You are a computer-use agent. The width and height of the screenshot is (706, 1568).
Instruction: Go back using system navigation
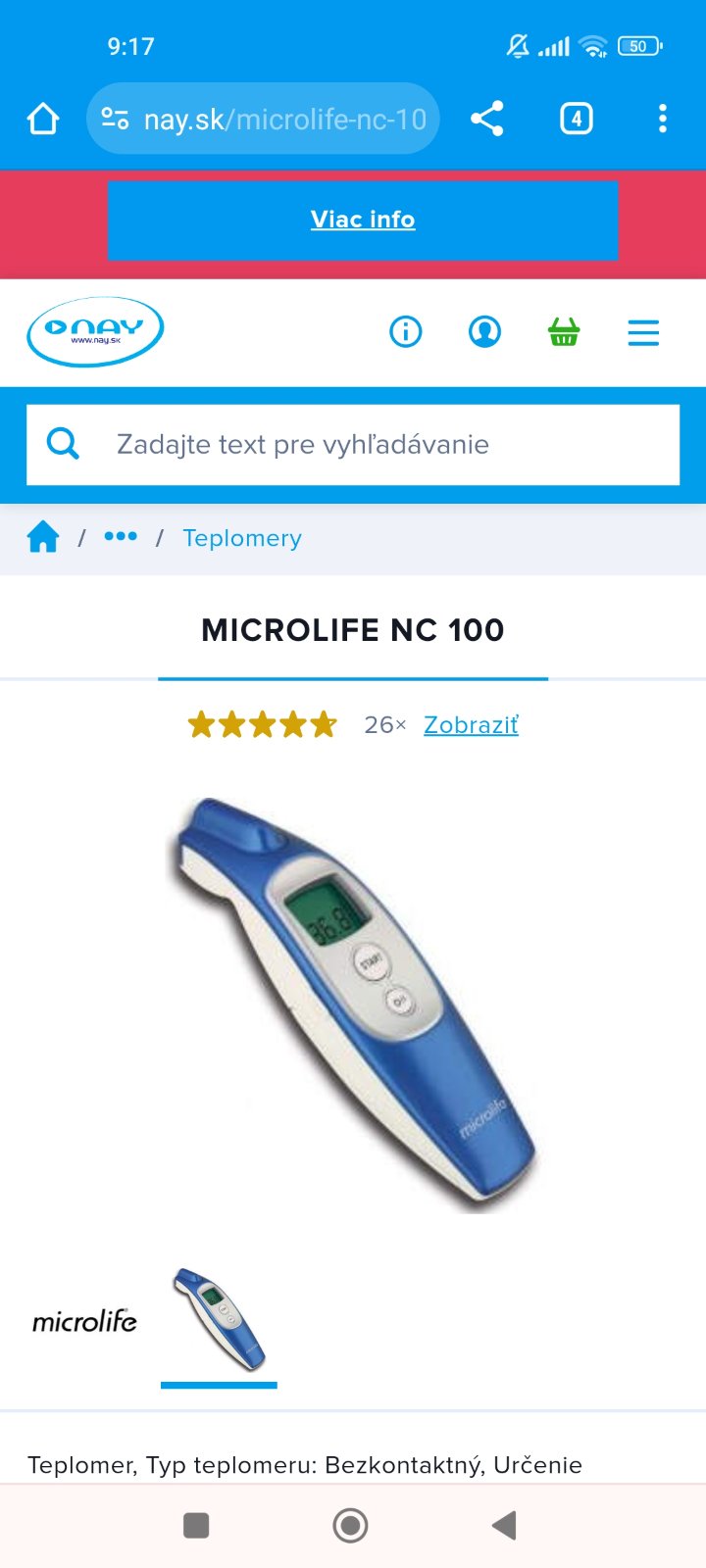pos(504,1525)
